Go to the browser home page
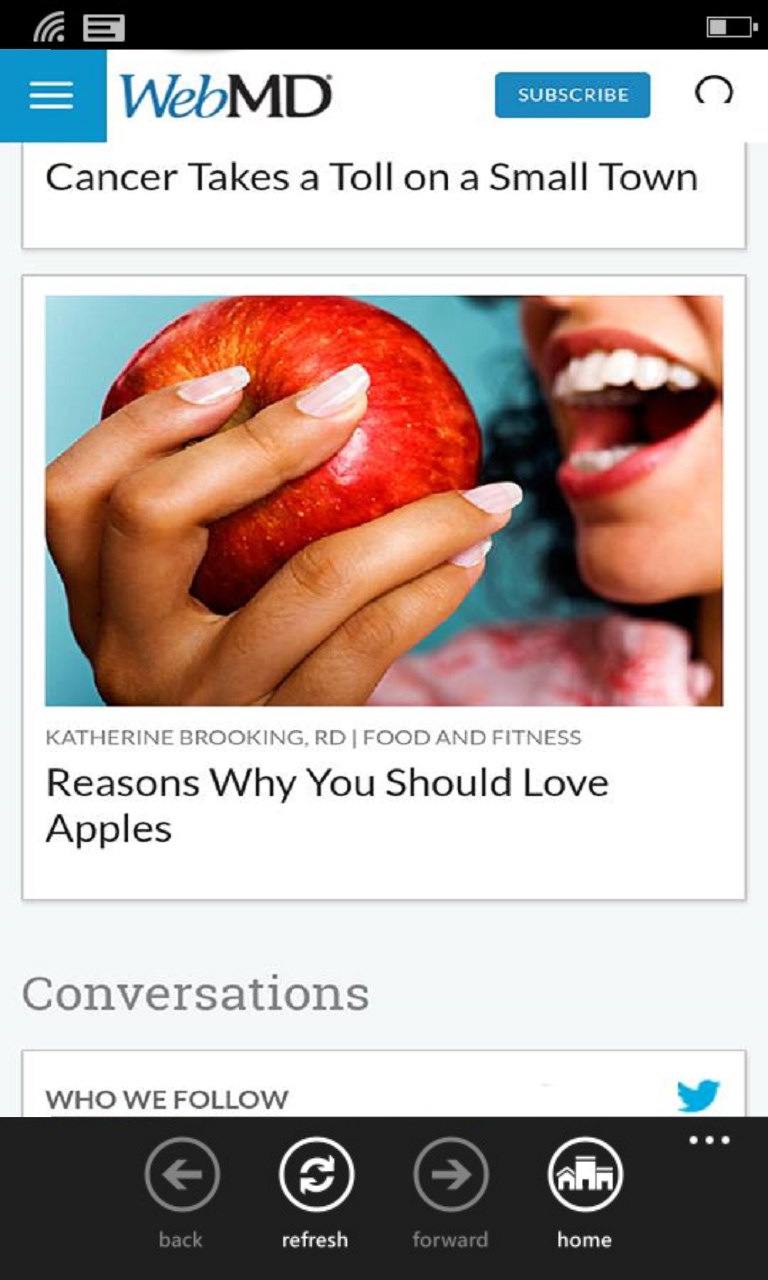Image resolution: width=768 pixels, height=1280 pixels. 585,1176
